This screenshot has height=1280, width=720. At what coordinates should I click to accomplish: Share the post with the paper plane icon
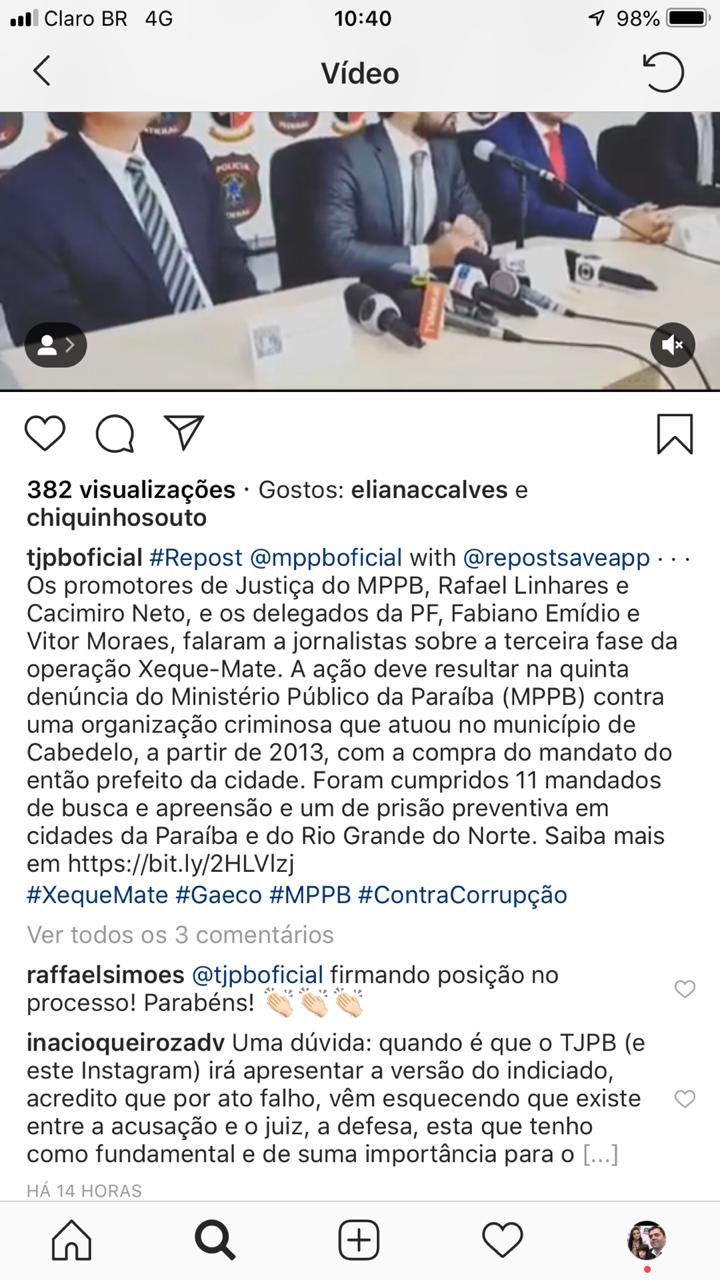(184, 432)
